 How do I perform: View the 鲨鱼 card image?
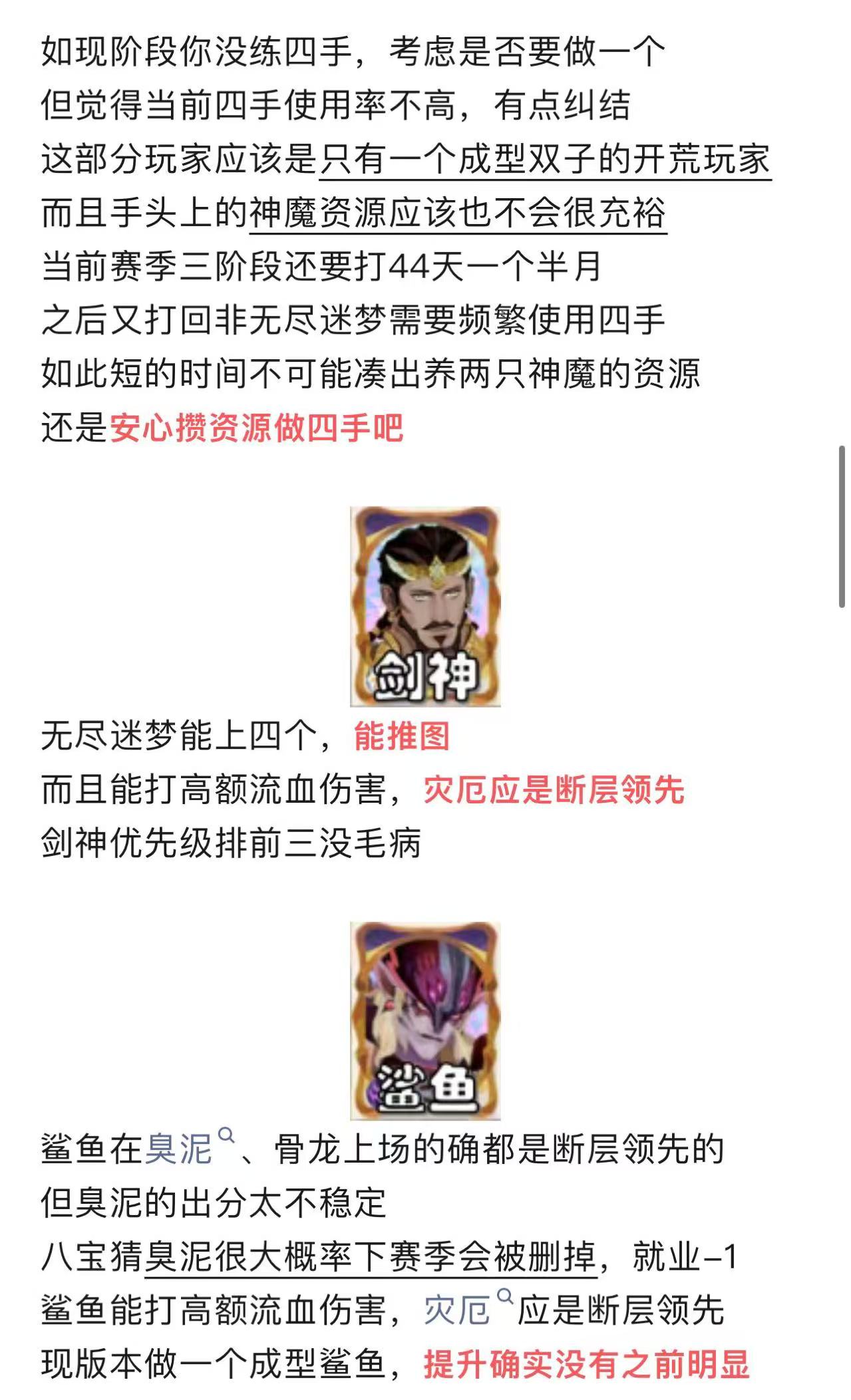pyautogui.click(x=425, y=1020)
